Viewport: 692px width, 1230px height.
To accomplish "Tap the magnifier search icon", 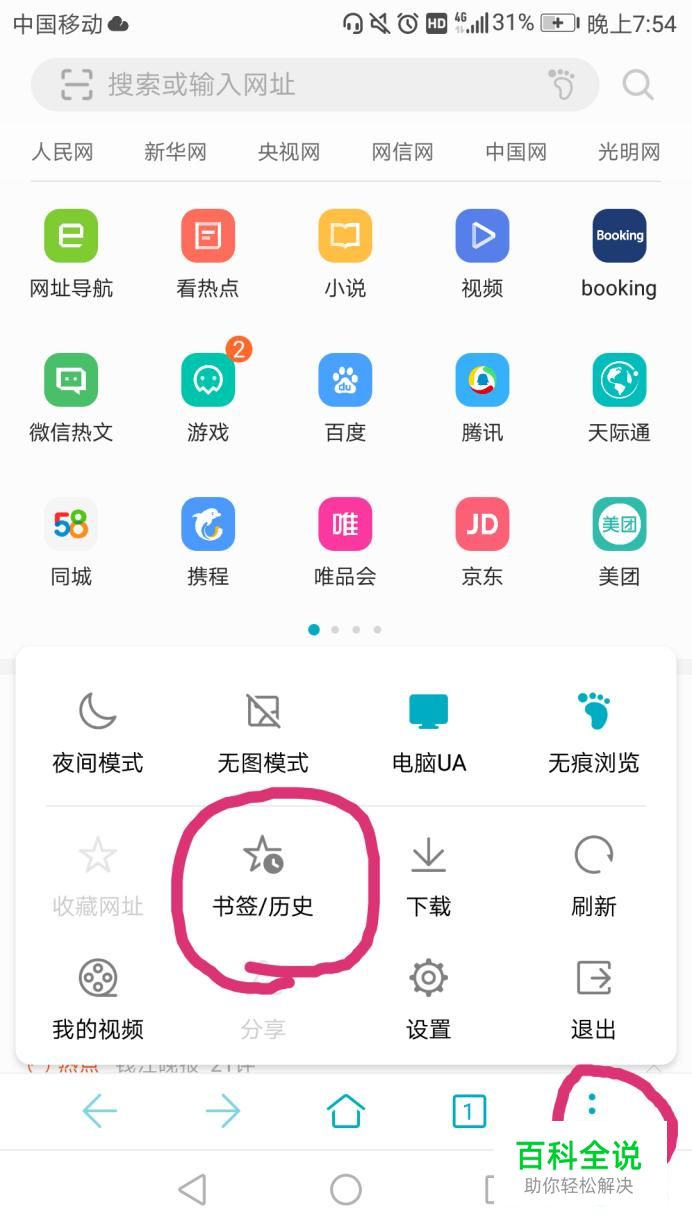I will 637,85.
